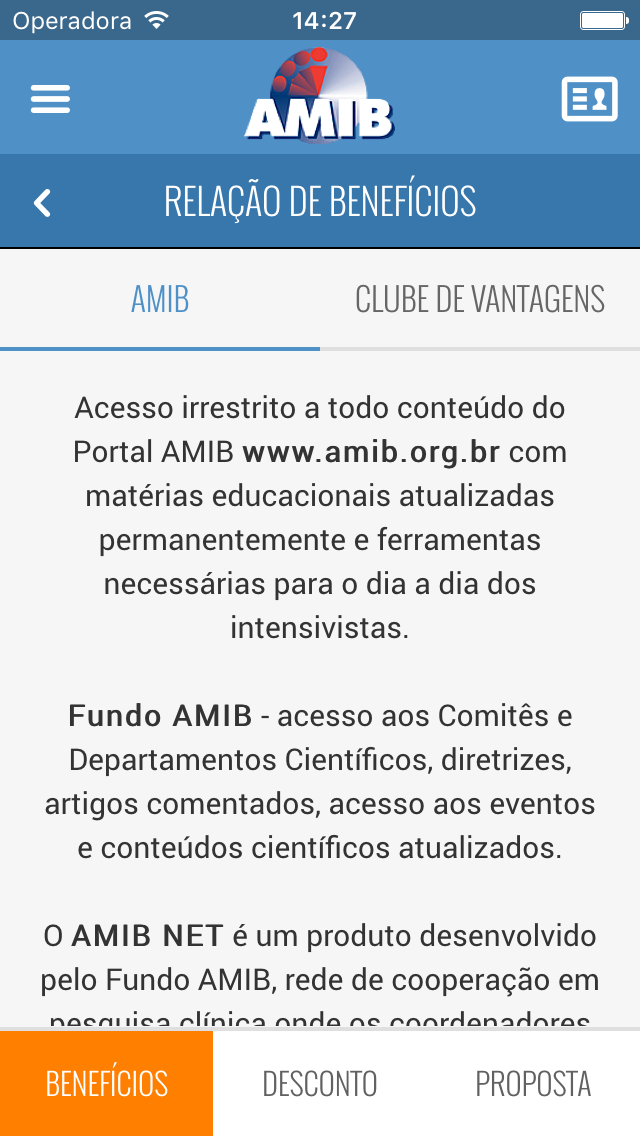The width and height of the screenshot is (640, 1136).
Task: Open the Desconto tab
Action: 320,1084
